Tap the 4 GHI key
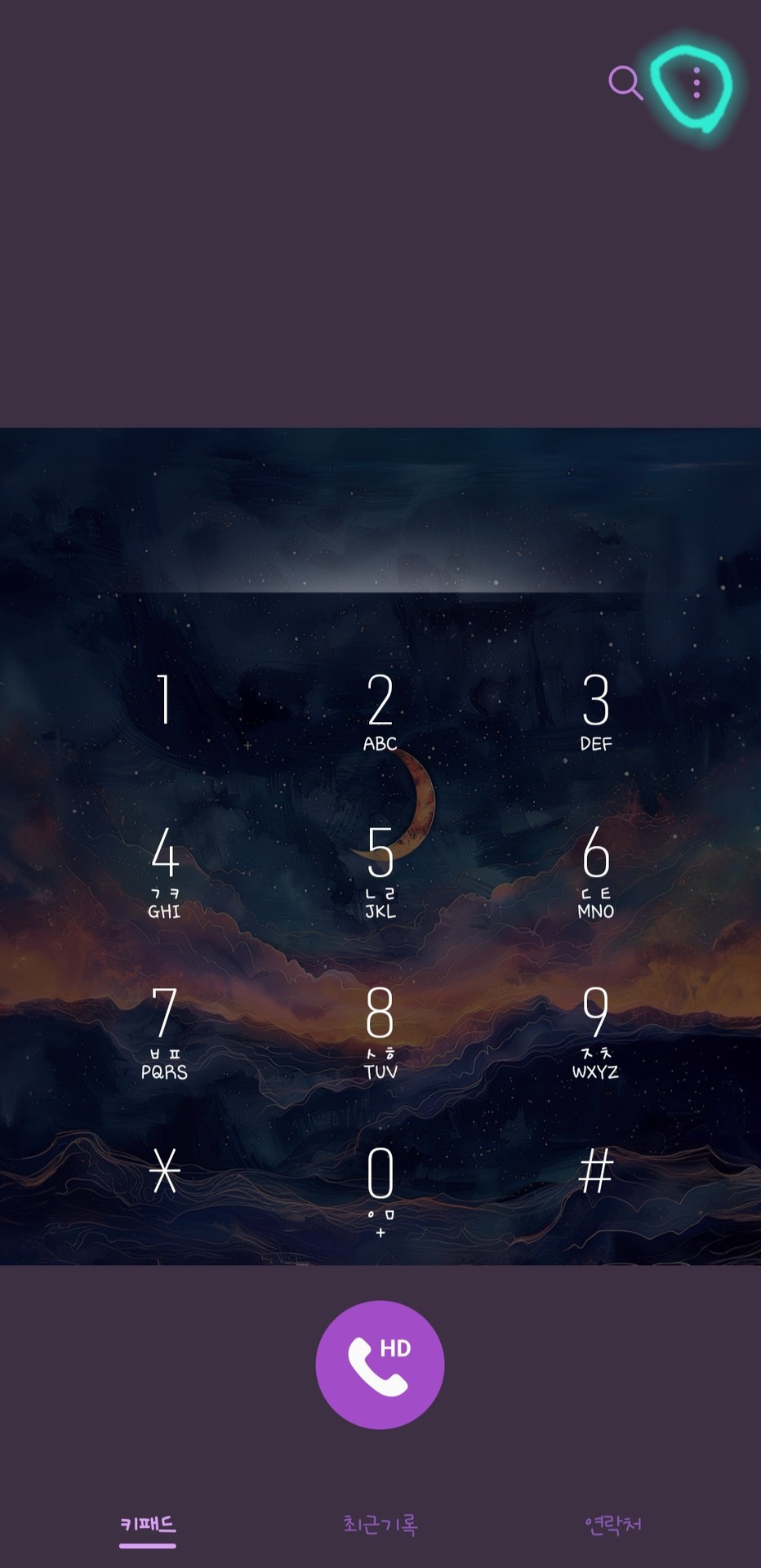The width and height of the screenshot is (761, 1568). tap(164, 870)
